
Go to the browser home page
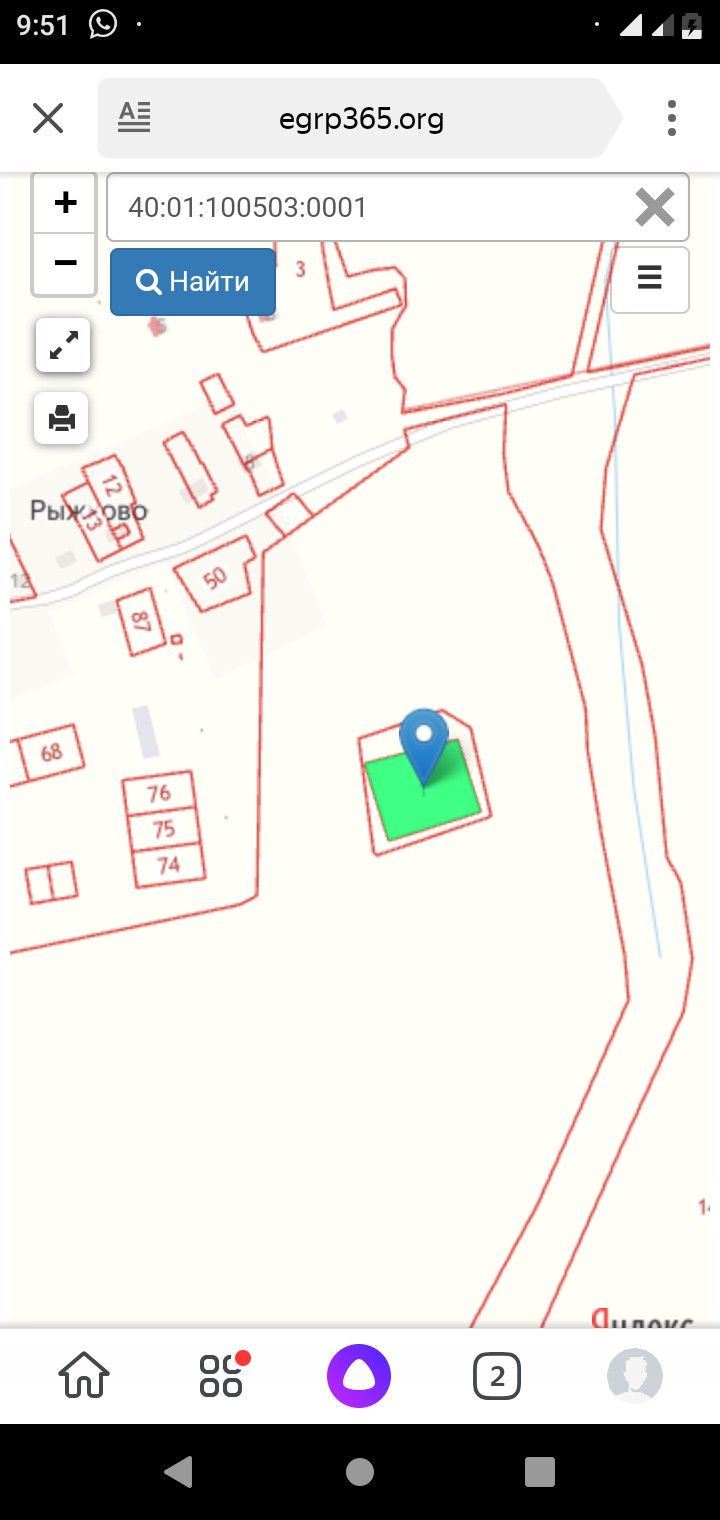84,1376
